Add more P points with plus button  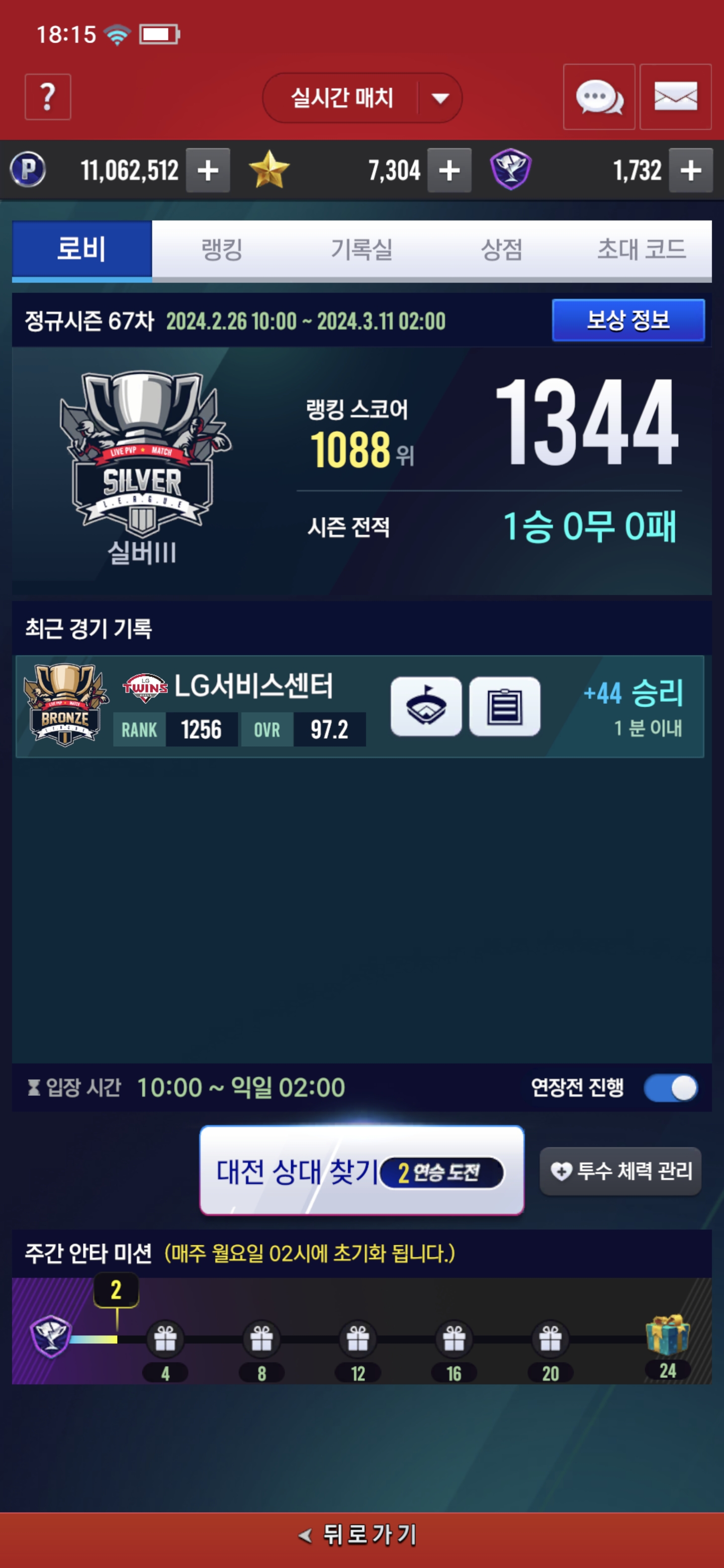click(x=208, y=170)
